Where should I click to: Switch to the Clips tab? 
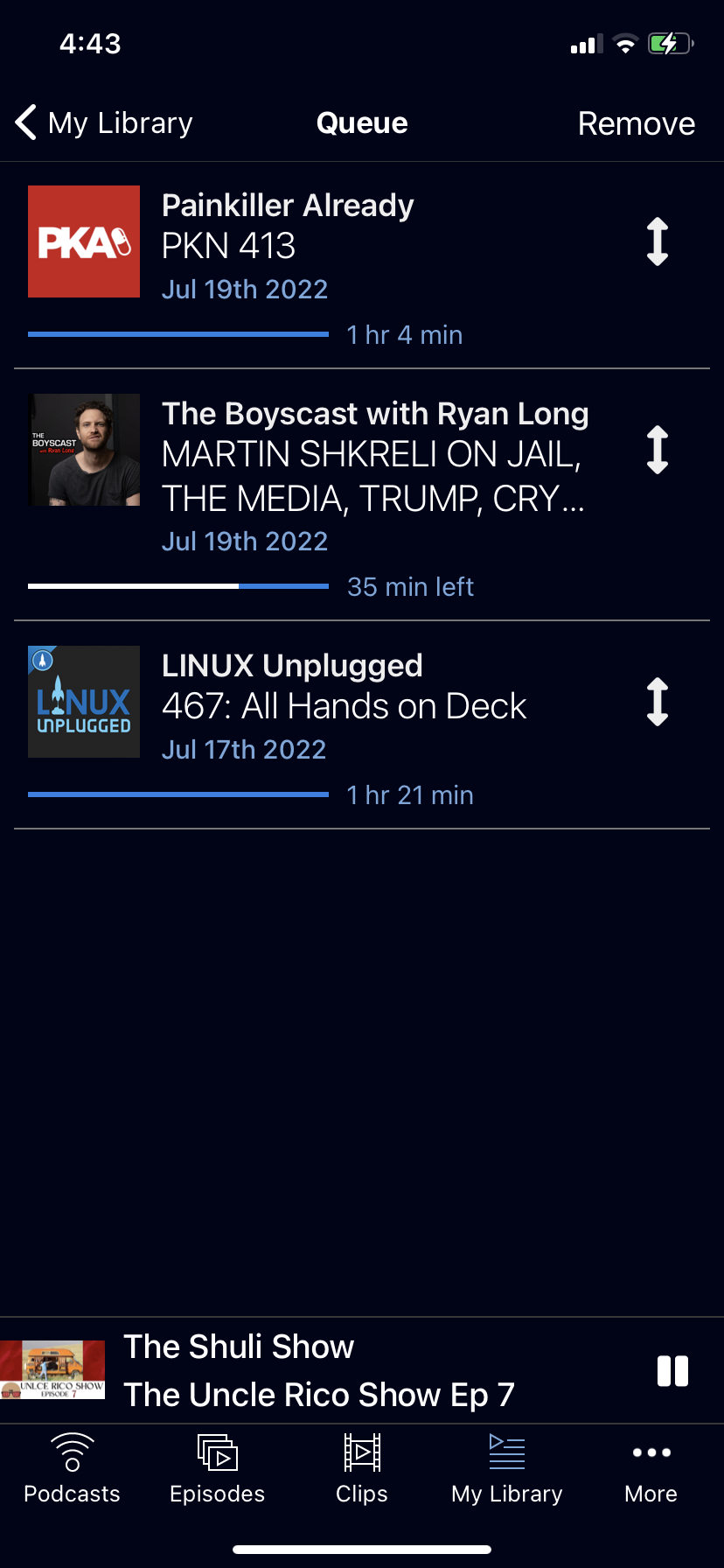(x=362, y=1469)
